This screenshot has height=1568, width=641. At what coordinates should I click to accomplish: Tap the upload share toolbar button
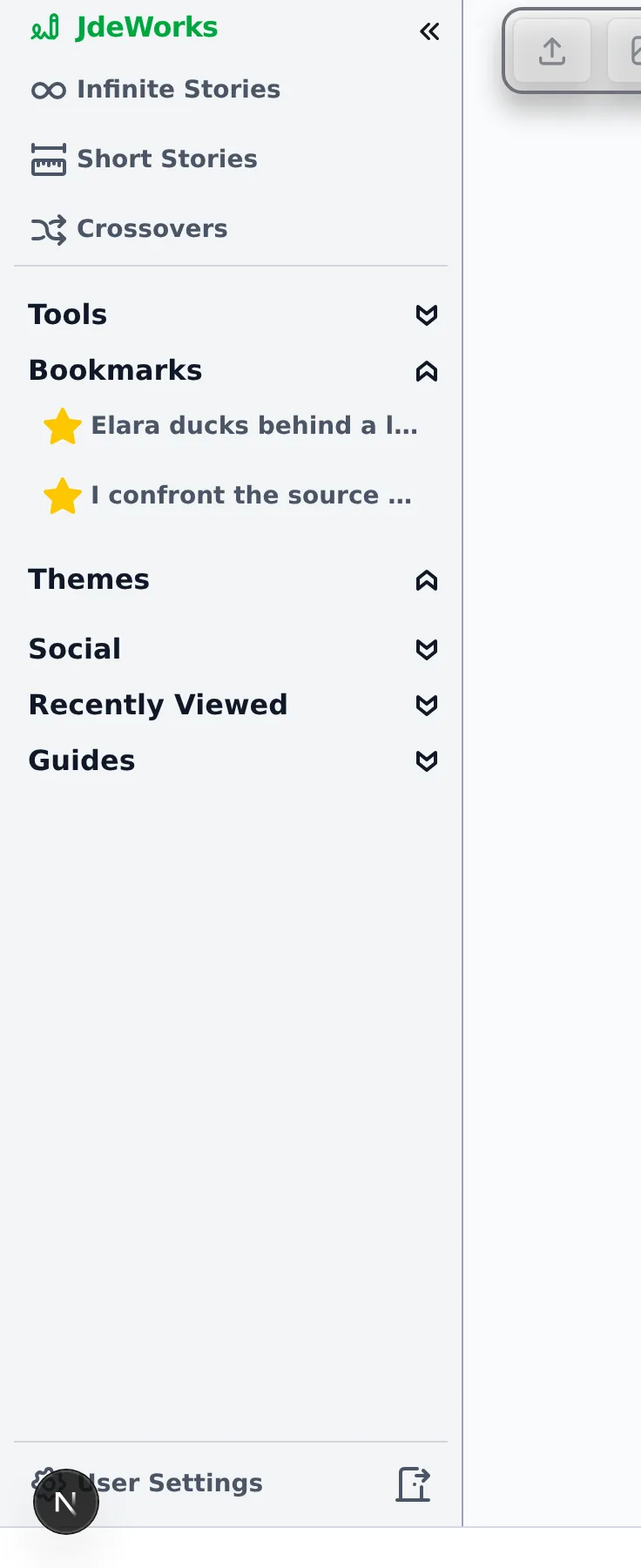click(x=552, y=51)
